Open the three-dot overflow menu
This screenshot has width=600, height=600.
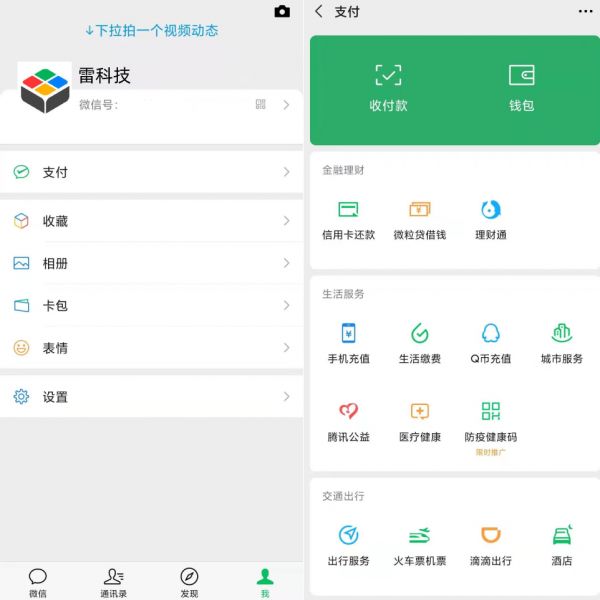click(x=585, y=11)
